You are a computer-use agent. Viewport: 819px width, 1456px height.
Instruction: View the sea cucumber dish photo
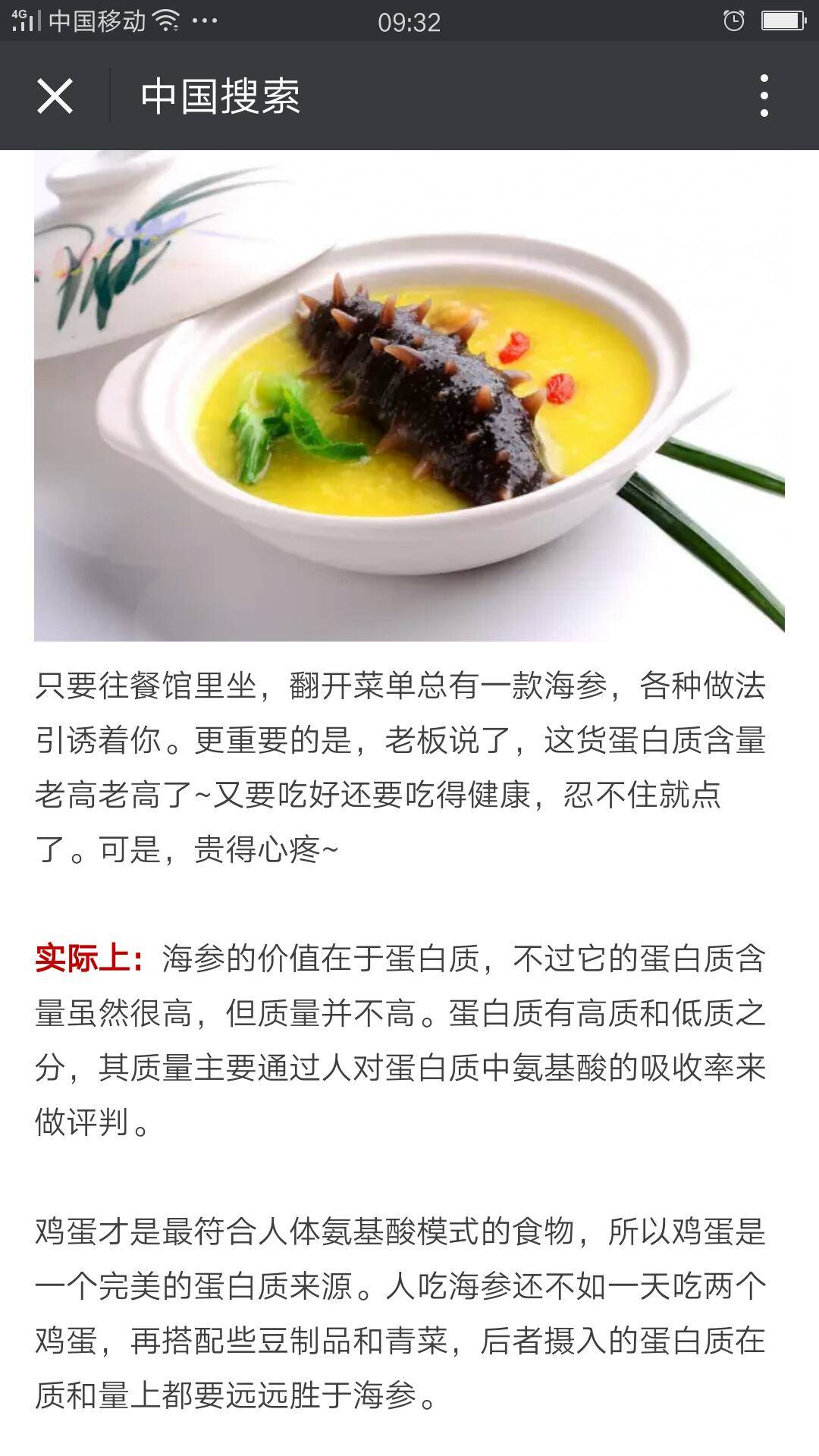point(409,396)
